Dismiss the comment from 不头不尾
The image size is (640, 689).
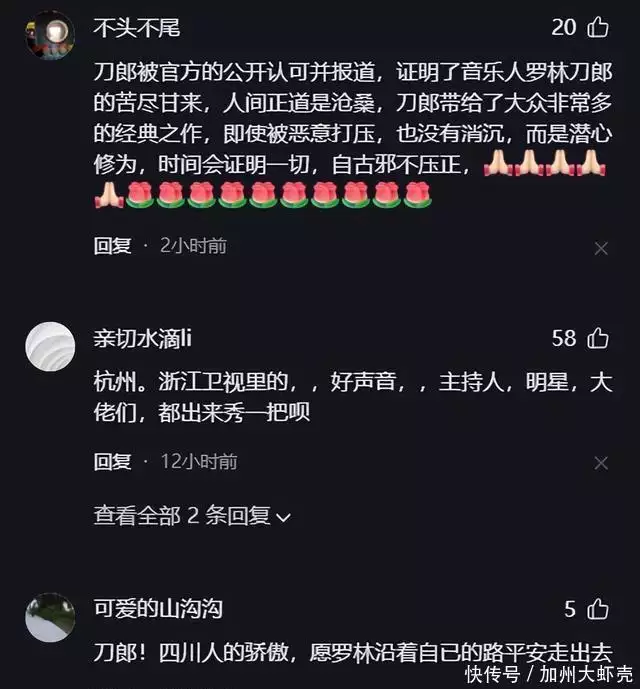[x=601, y=248]
